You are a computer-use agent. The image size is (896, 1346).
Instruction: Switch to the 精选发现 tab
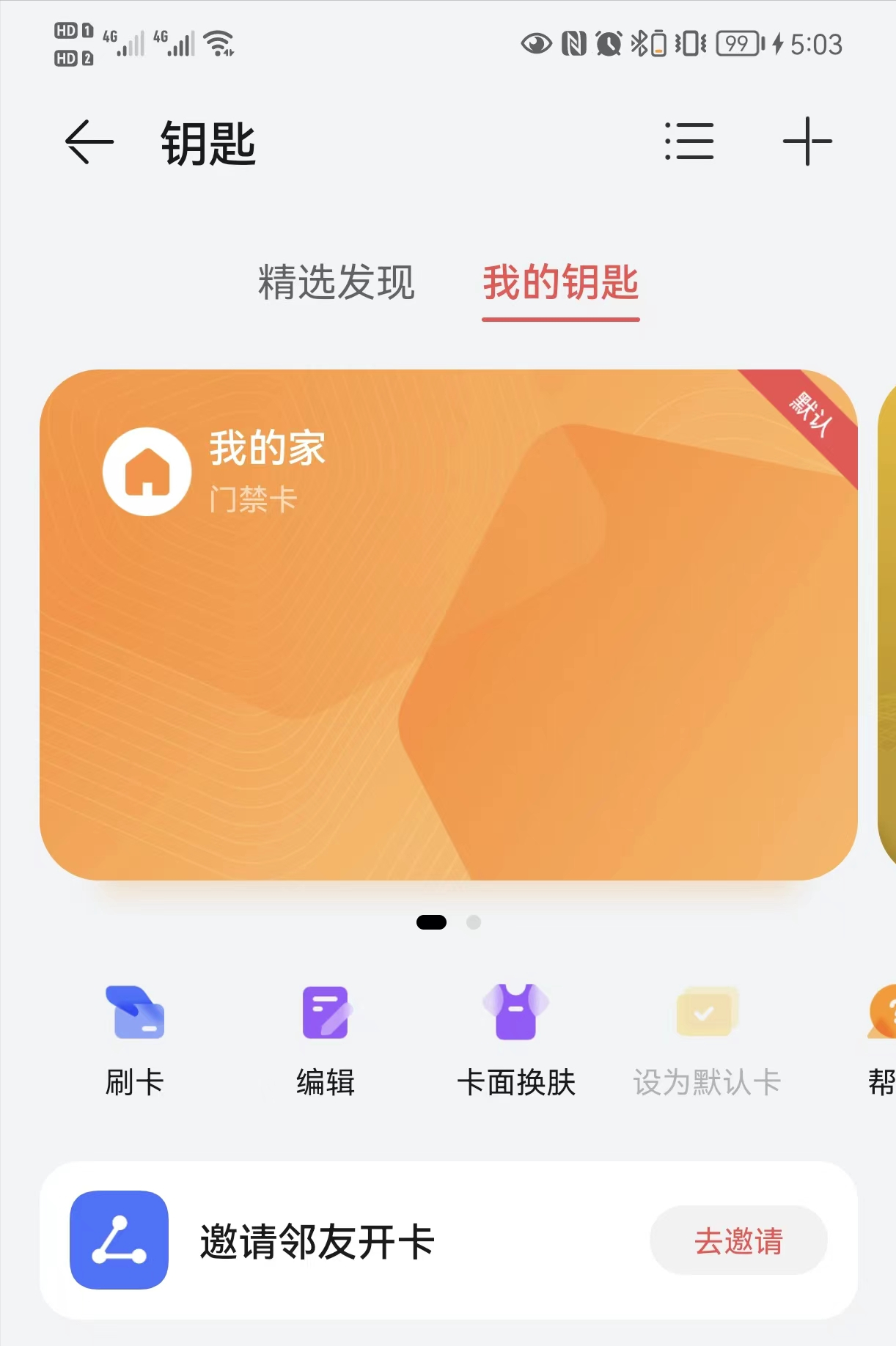click(337, 283)
